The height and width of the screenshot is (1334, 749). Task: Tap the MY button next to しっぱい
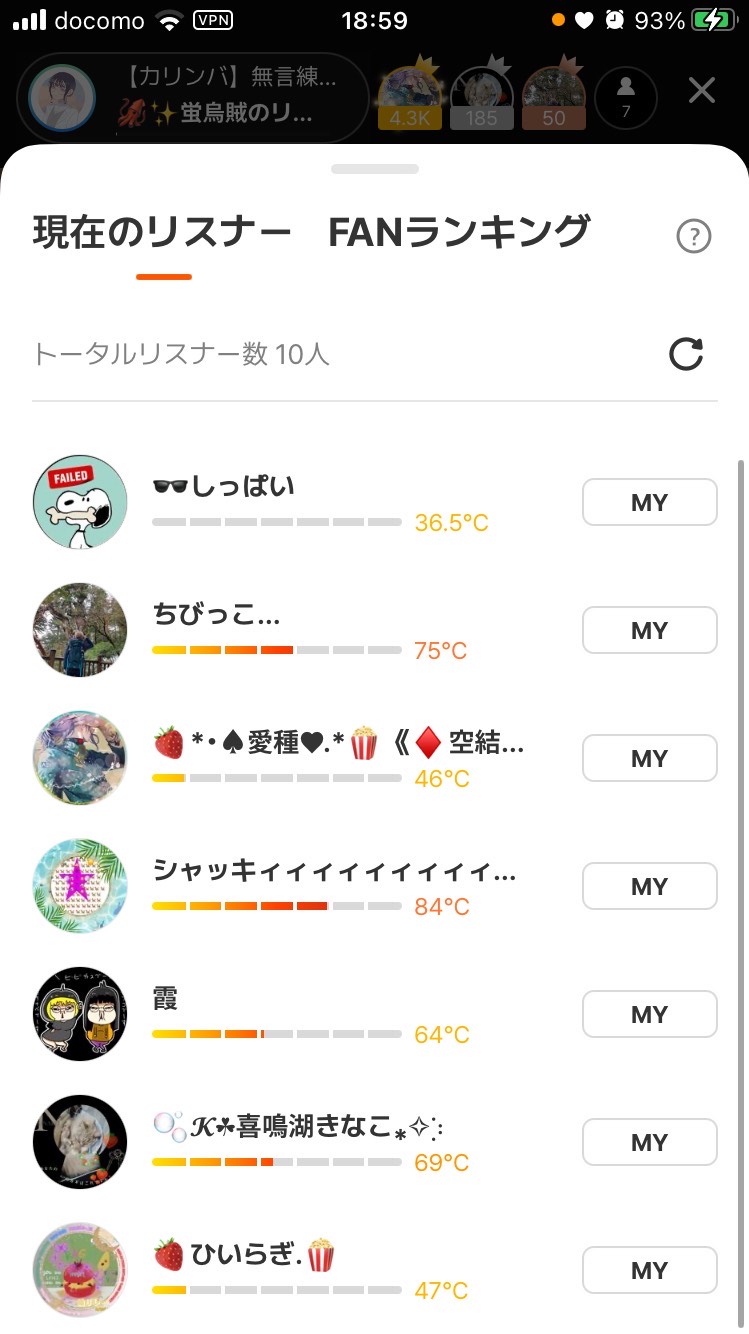[649, 502]
